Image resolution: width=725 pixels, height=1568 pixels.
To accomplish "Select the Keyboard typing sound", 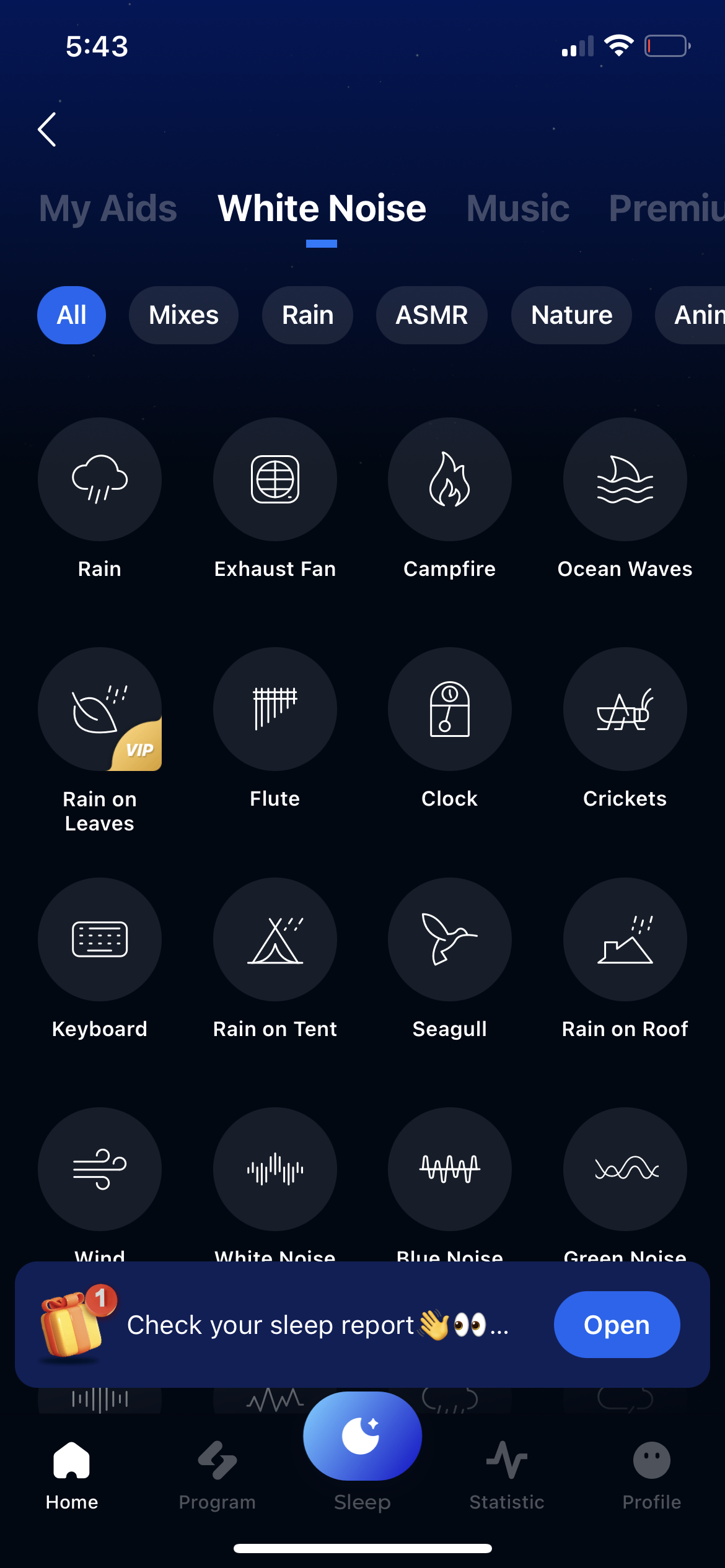I will pyautogui.click(x=99, y=939).
